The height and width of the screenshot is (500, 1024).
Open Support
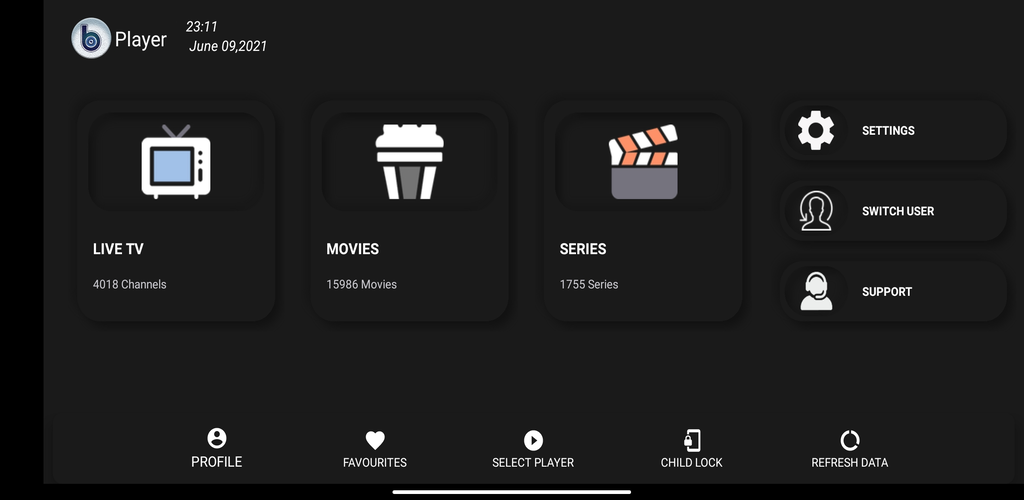(892, 292)
